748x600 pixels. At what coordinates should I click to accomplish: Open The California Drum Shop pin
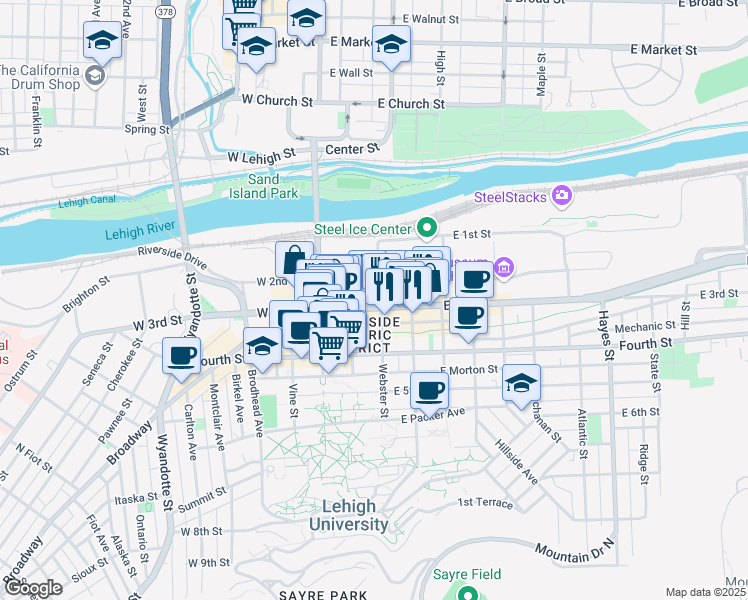click(x=96, y=76)
